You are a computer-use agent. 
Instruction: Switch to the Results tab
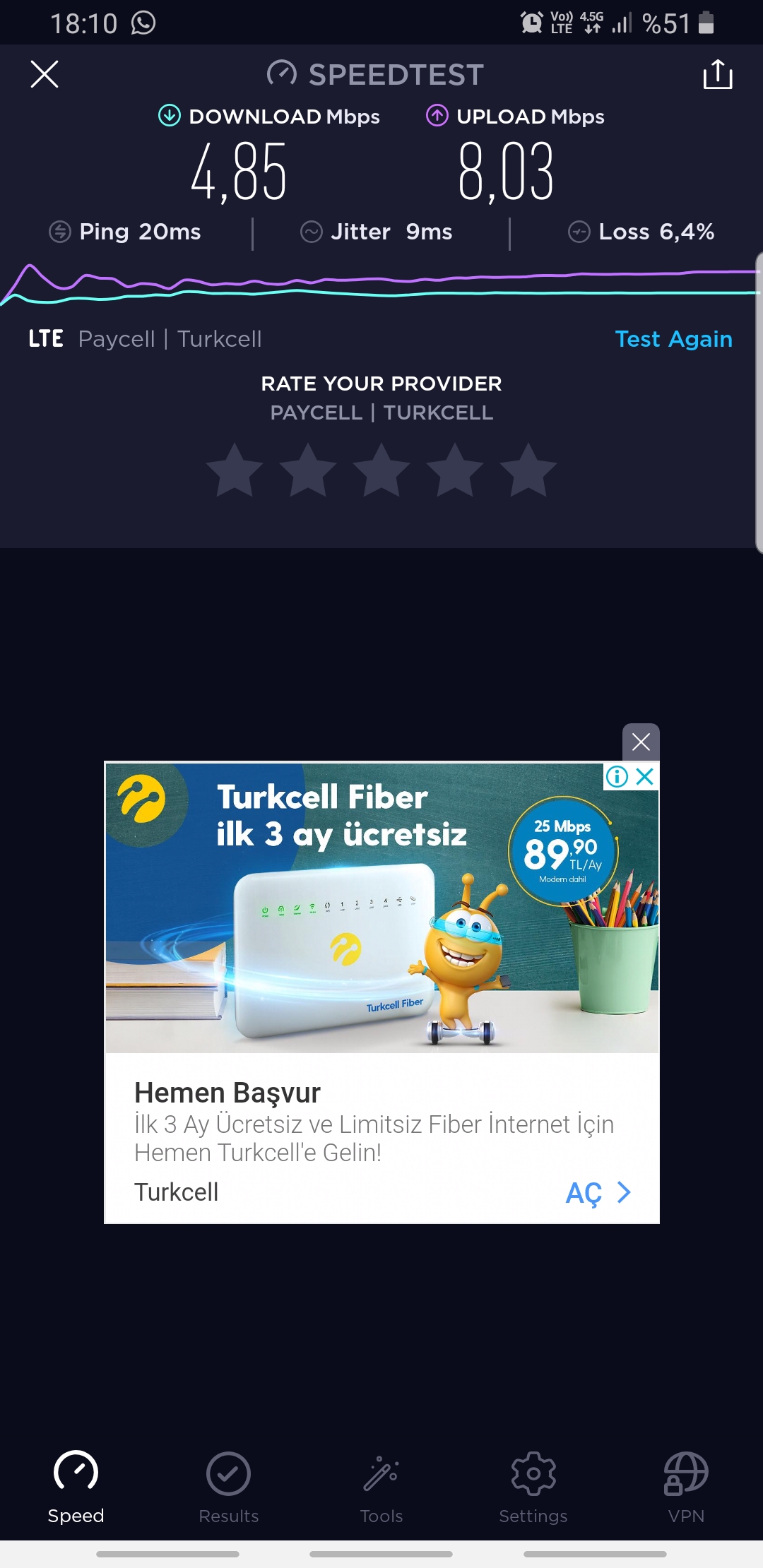228,1487
